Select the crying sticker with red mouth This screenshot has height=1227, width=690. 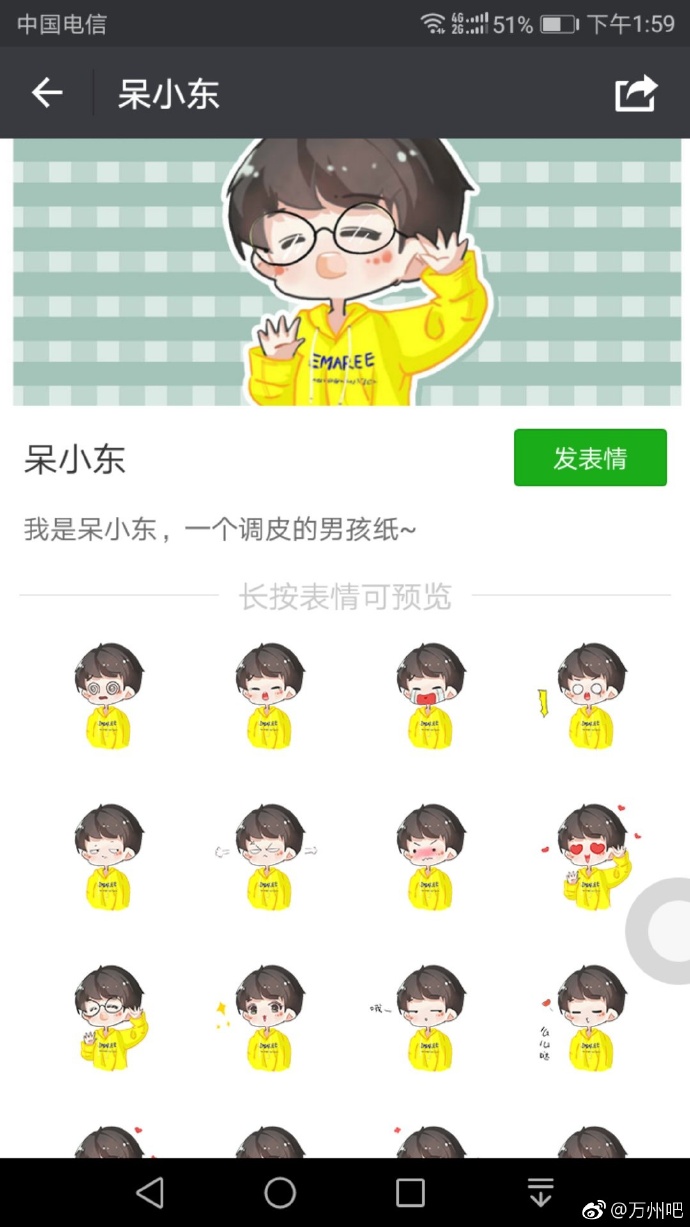coord(430,695)
